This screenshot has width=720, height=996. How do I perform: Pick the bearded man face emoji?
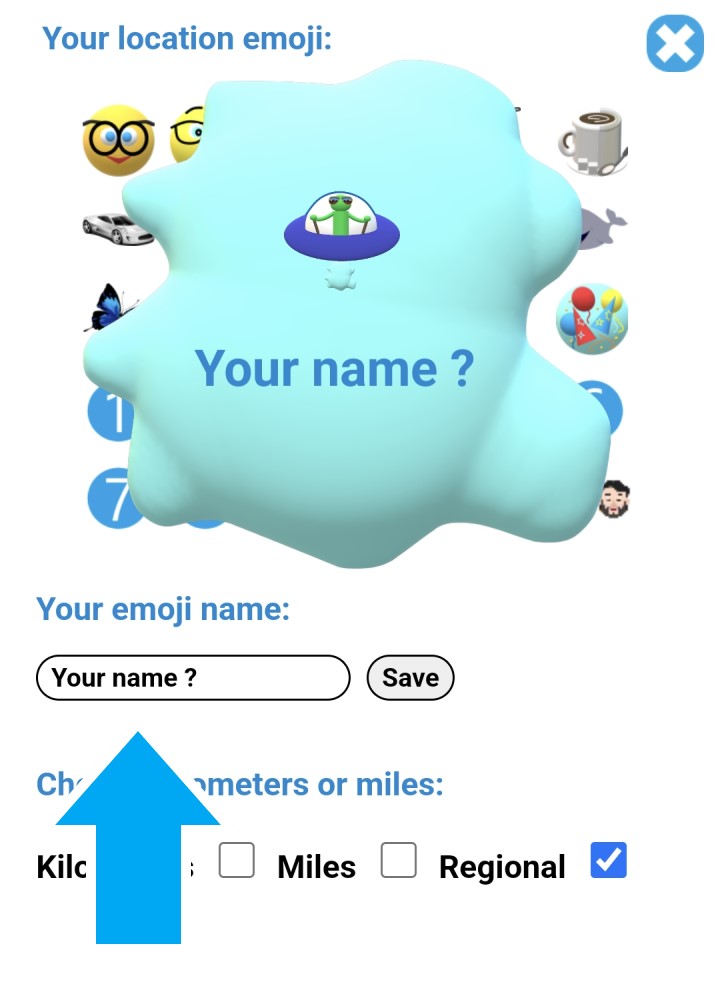613,498
